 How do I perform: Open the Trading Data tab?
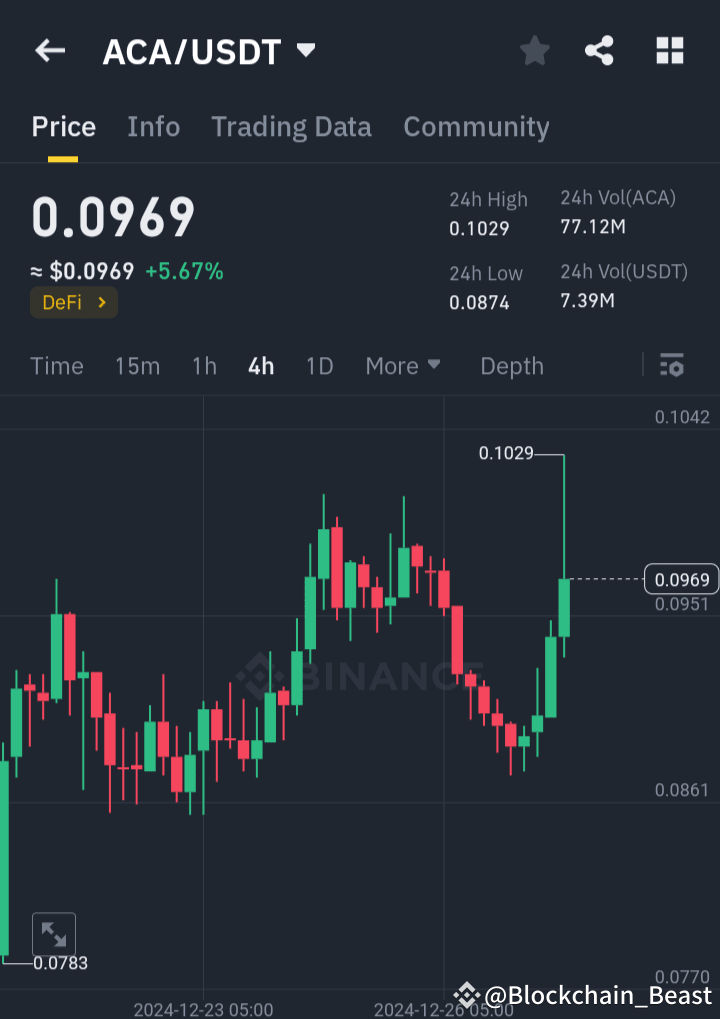click(x=291, y=127)
